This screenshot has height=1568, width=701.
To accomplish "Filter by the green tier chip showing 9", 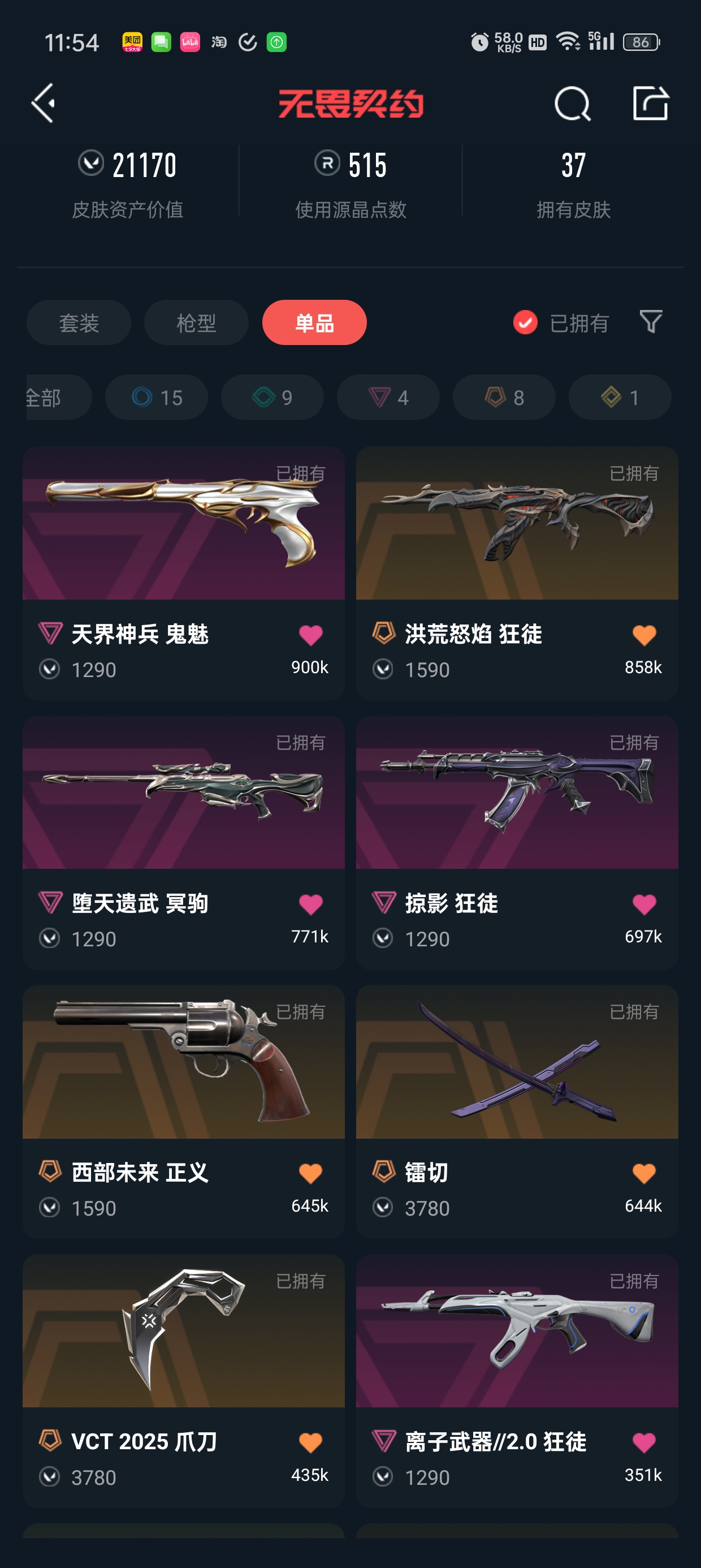I will (x=272, y=398).
